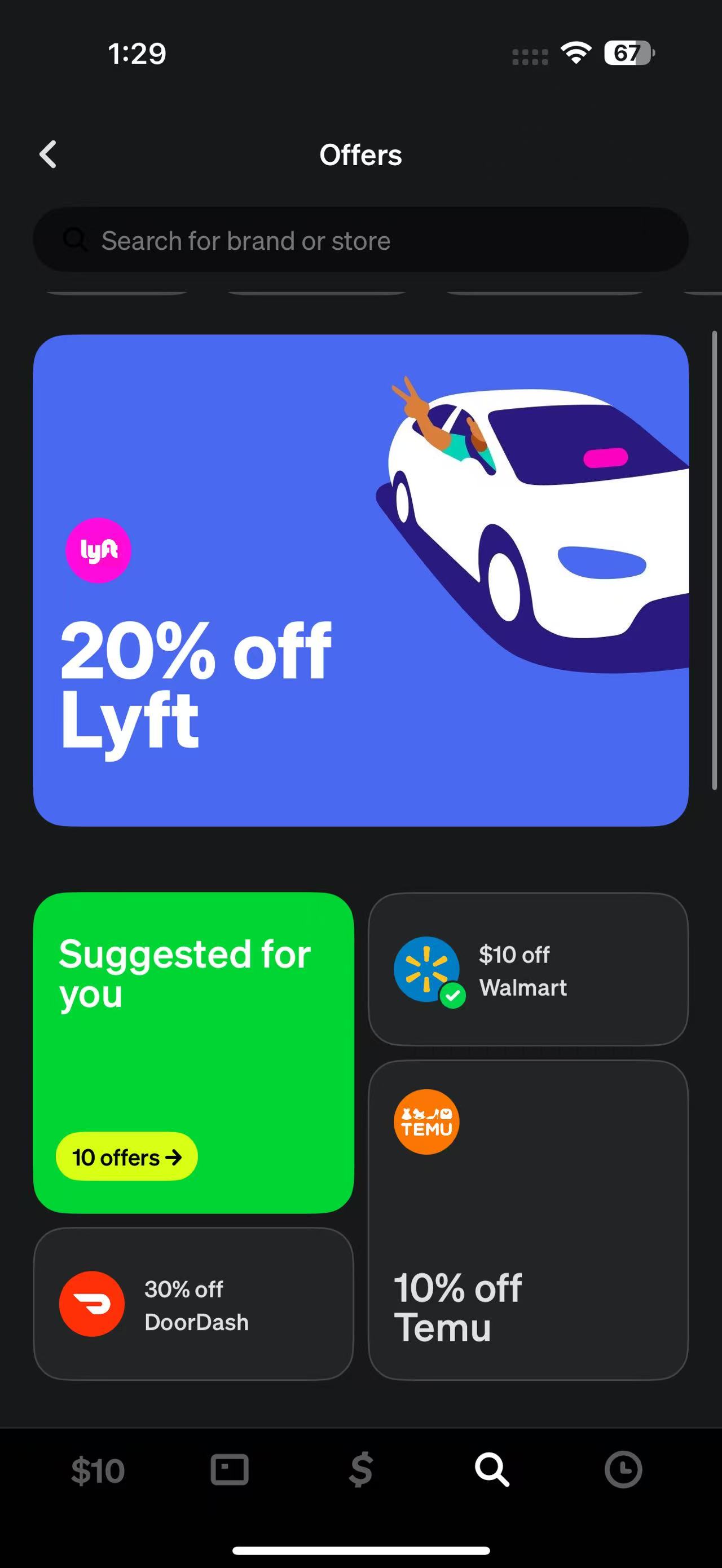
Task: Switch to the $10 balance tab
Action: click(x=98, y=1470)
